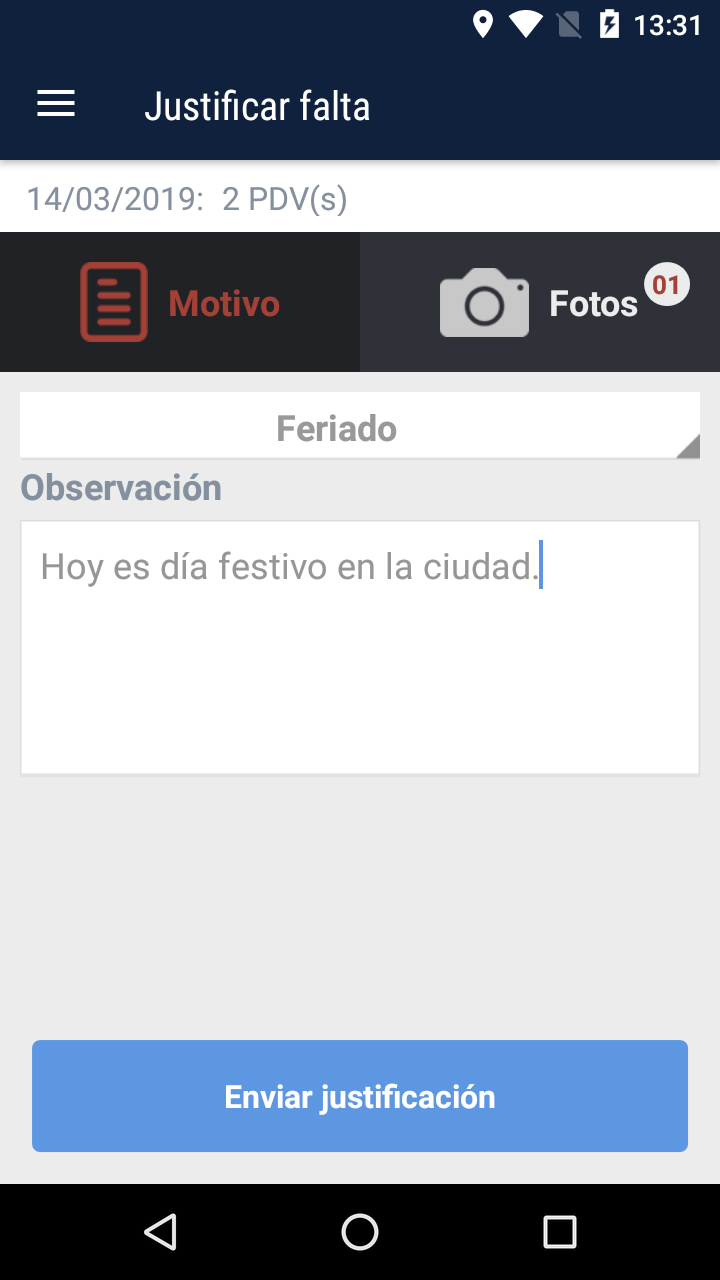Tap the Wi-Fi icon in status bar
This screenshot has width=720, height=1280.
[x=528, y=25]
